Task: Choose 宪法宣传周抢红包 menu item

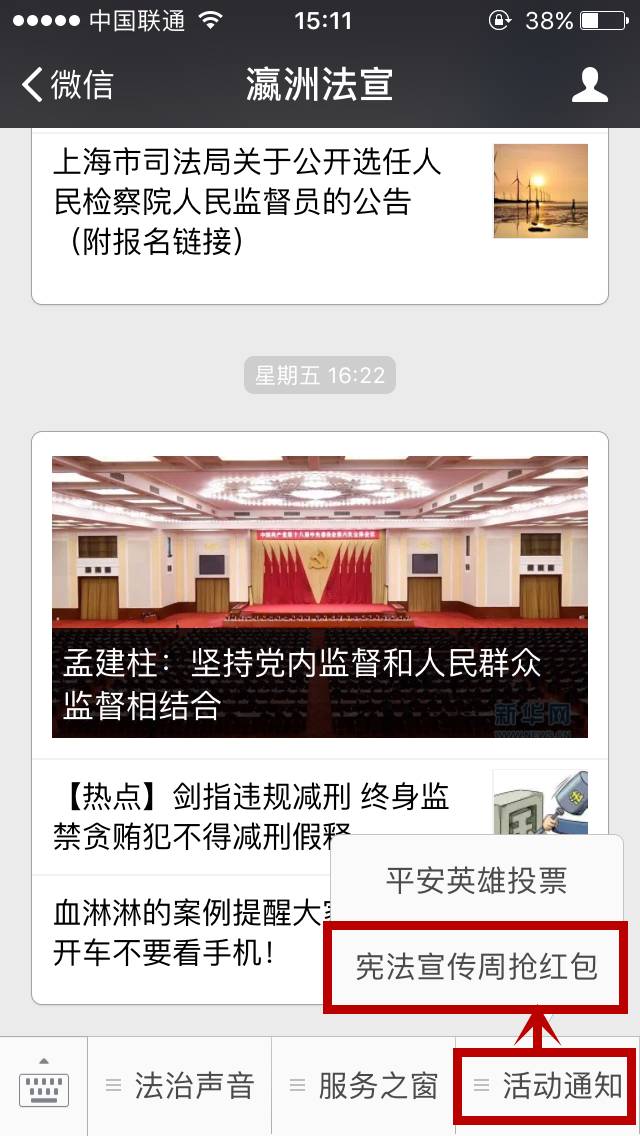Action: pos(476,967)
